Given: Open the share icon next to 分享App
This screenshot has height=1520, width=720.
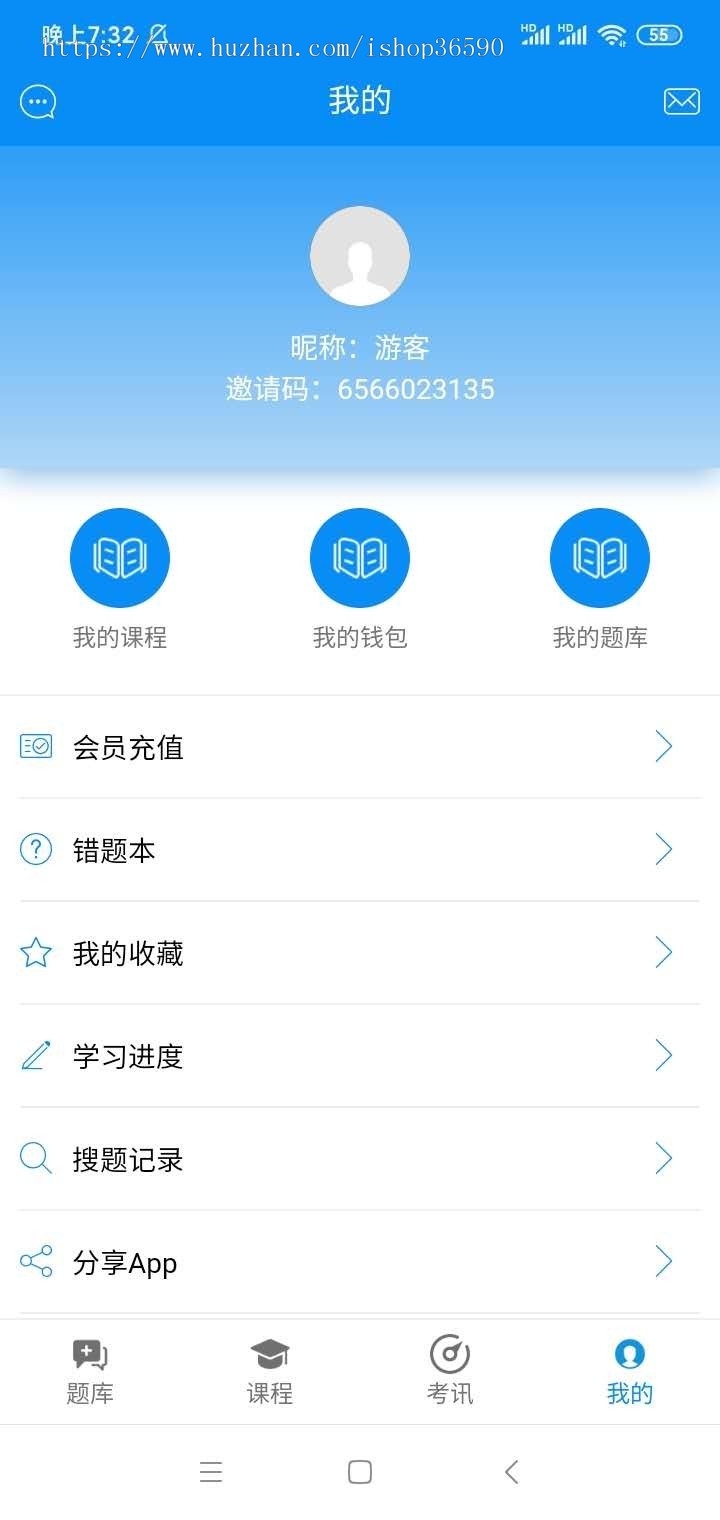Looking at the screenshot, I should pos(35,1261).
